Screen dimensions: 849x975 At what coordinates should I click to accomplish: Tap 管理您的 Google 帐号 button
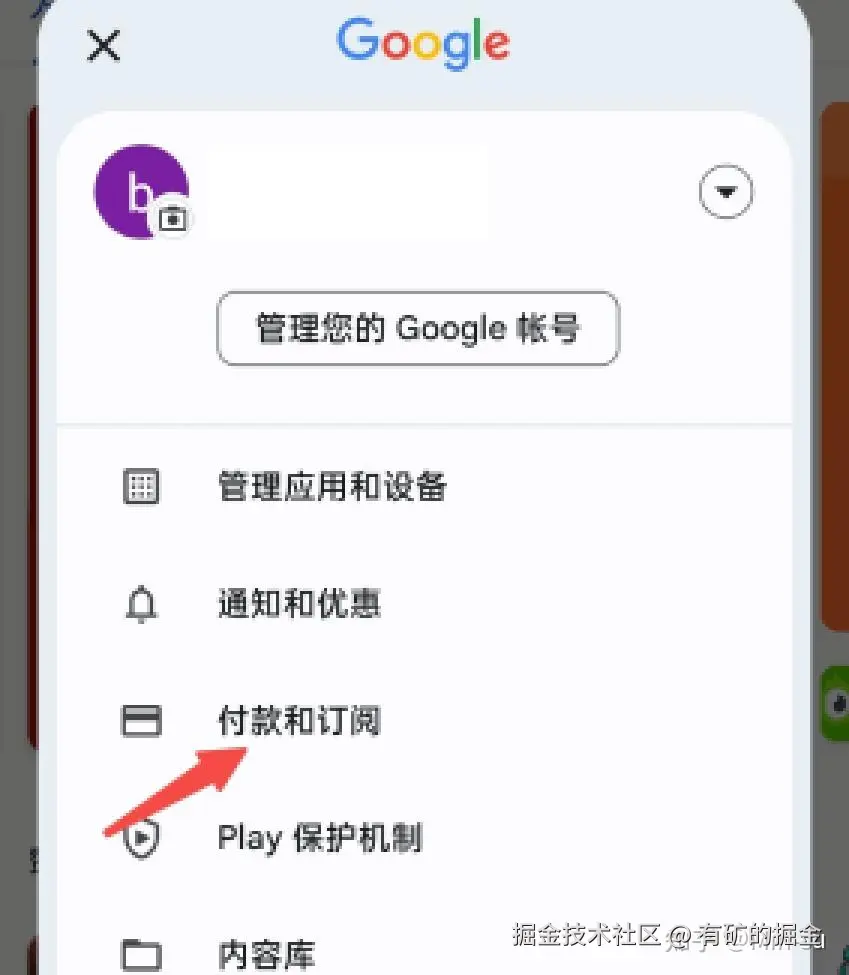tap(418, 329)
